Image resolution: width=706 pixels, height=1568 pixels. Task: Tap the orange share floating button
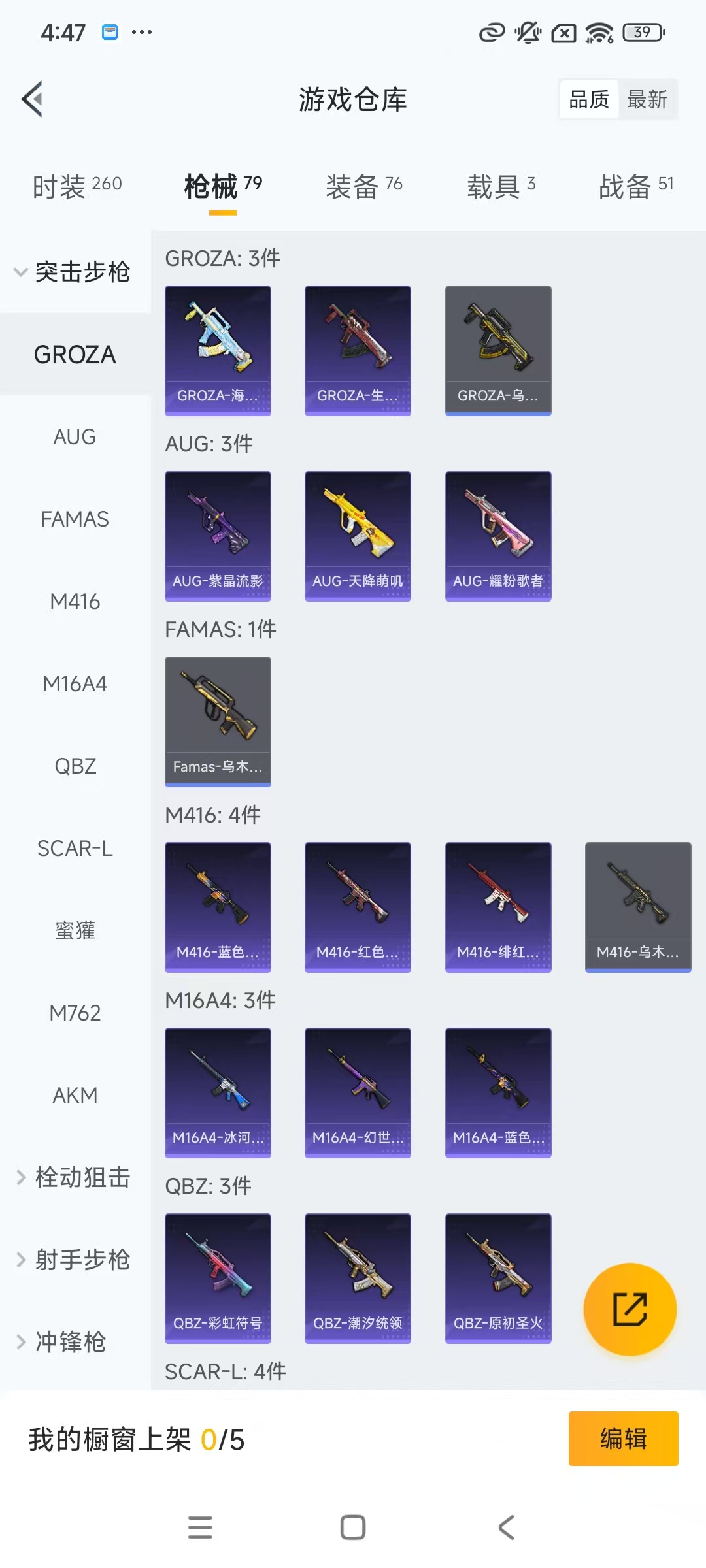click(630, 1309)
